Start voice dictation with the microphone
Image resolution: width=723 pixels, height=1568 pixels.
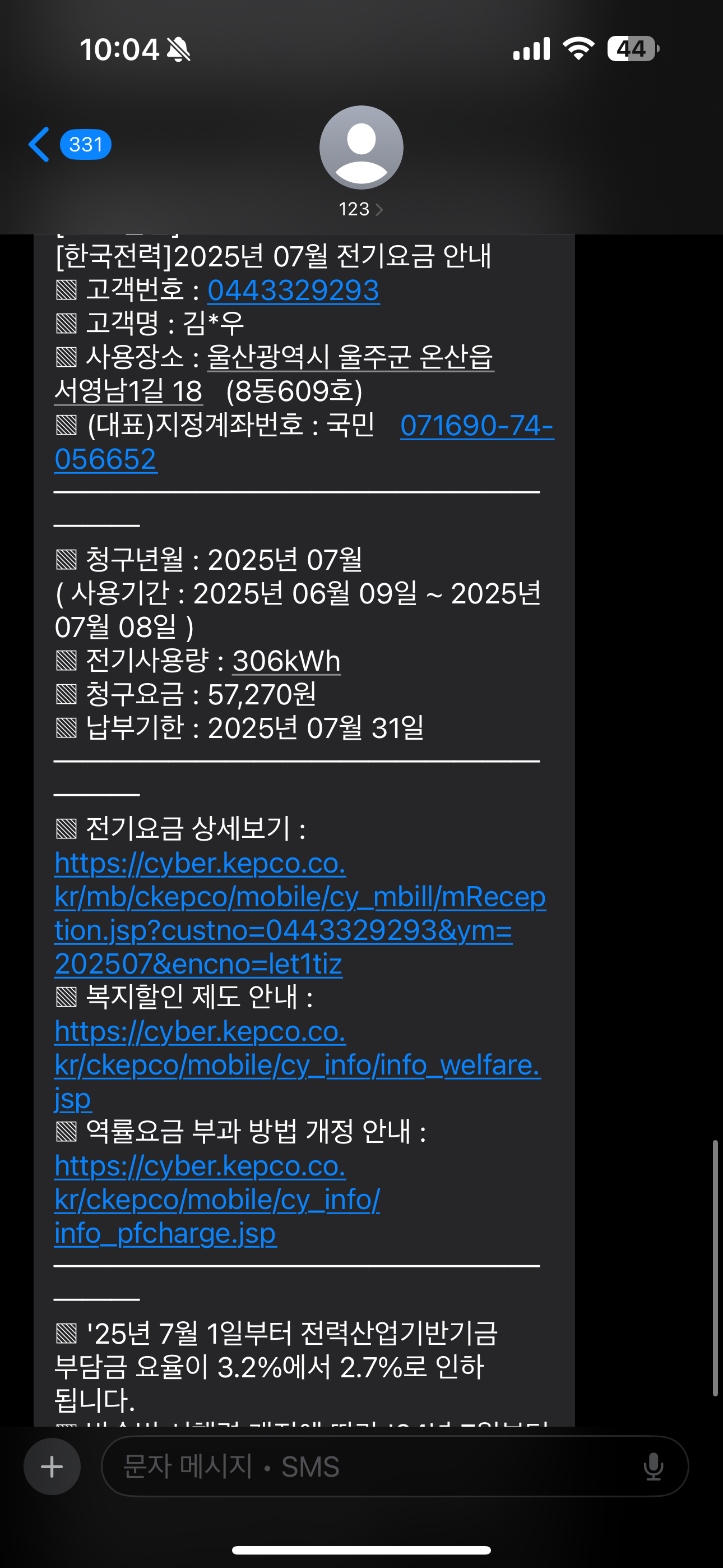(x=653, y=1466)
